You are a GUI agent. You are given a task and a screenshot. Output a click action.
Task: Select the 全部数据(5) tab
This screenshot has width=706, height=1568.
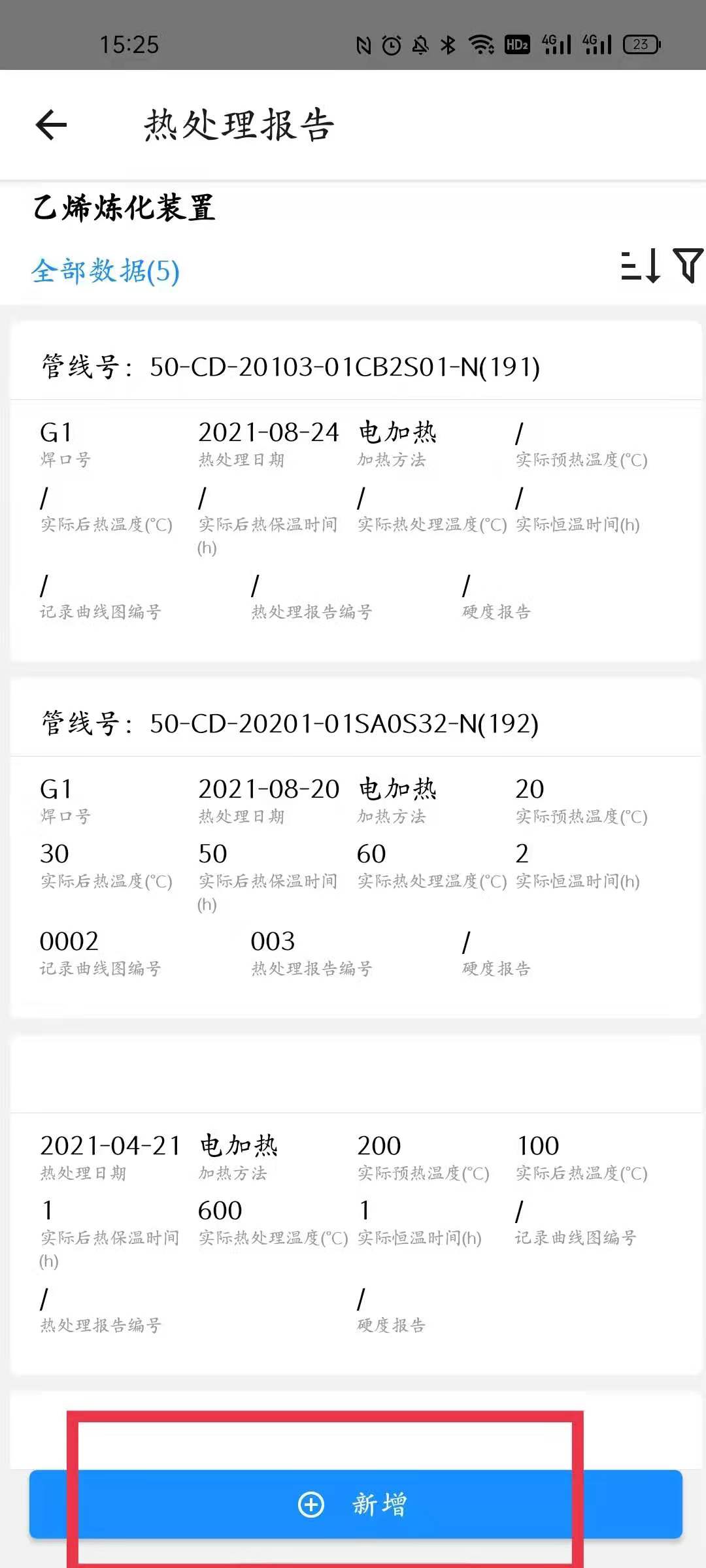tap(105, 271)
